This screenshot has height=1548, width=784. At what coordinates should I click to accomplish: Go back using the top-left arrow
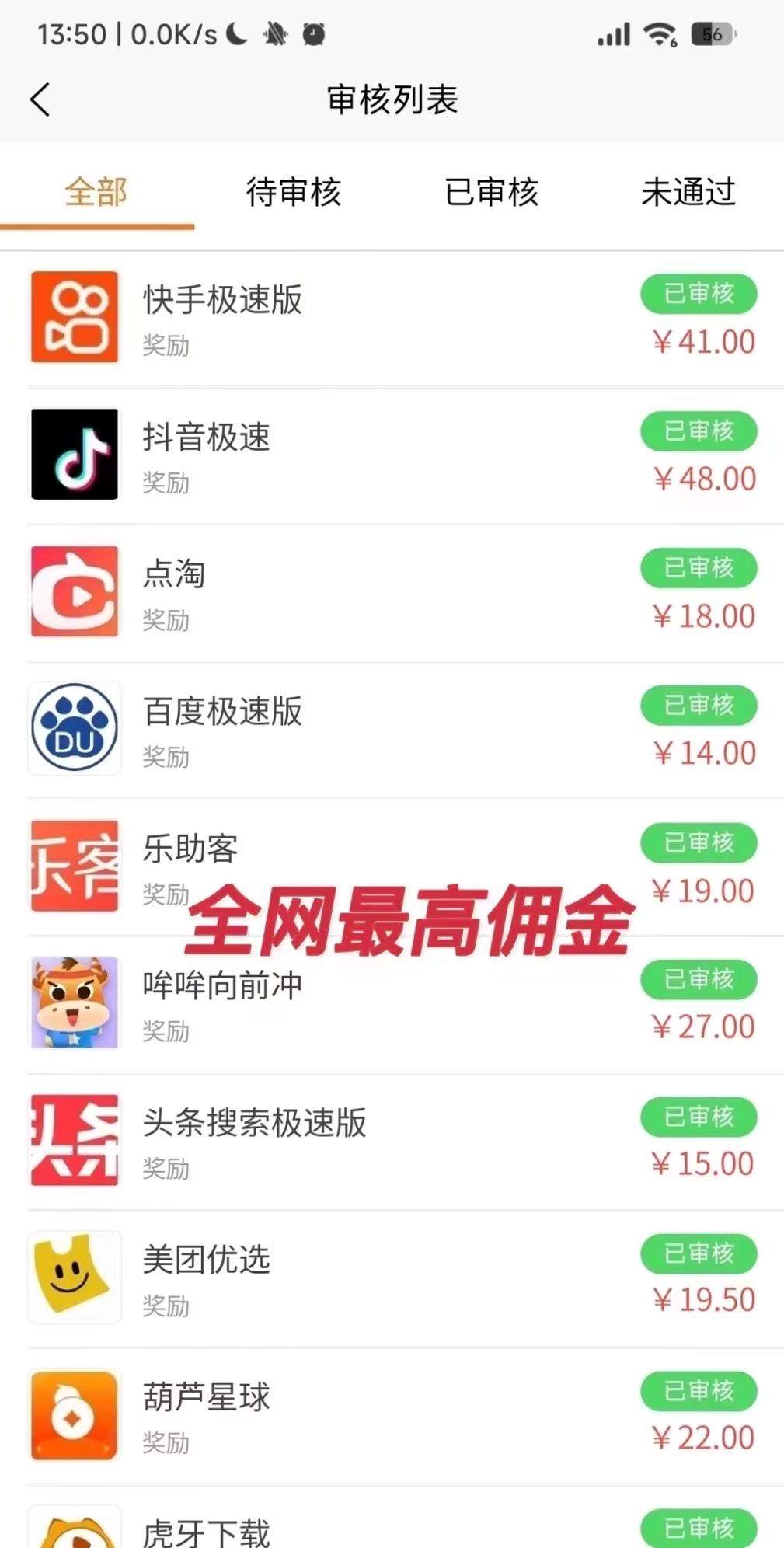(x=40, y=100)
